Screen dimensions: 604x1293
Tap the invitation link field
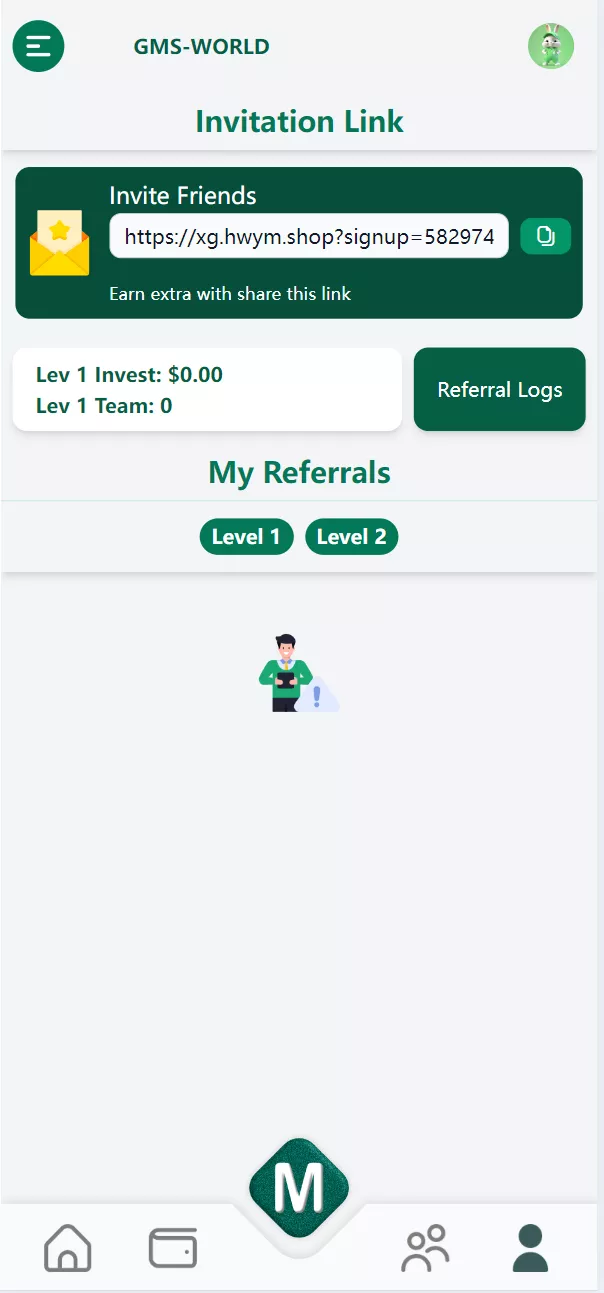pos(308,236)
